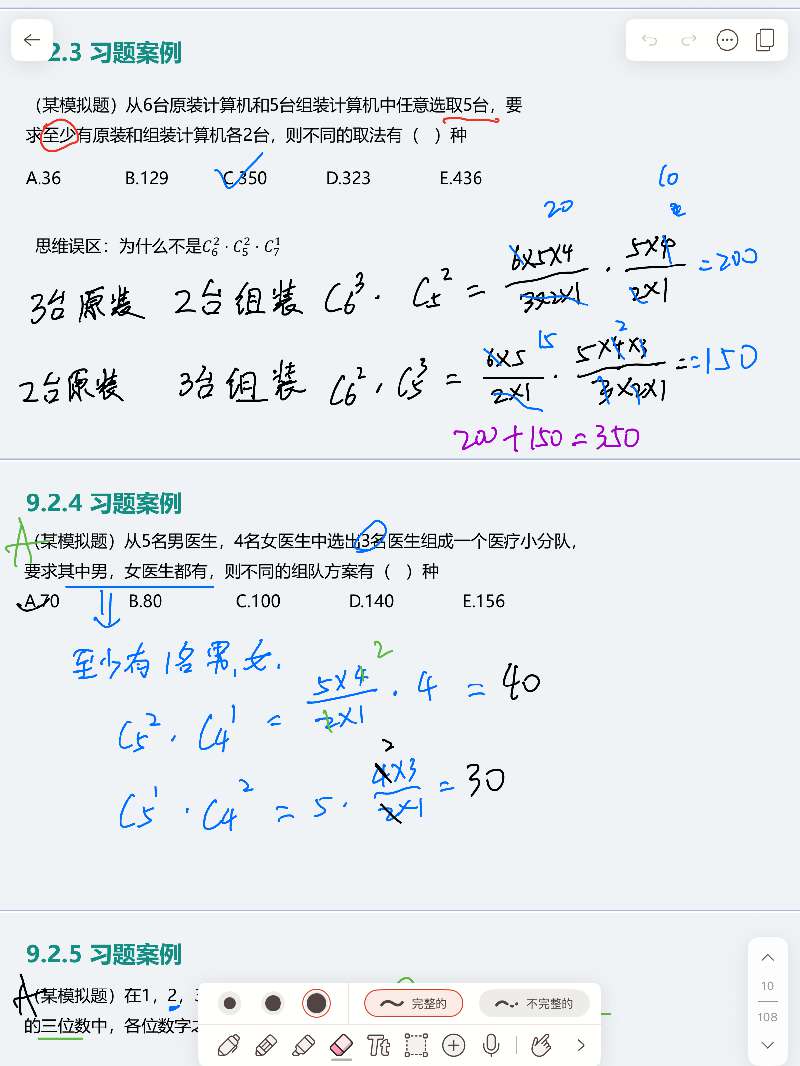Start audio recording with the microphone

click(x=491, y=1046)
